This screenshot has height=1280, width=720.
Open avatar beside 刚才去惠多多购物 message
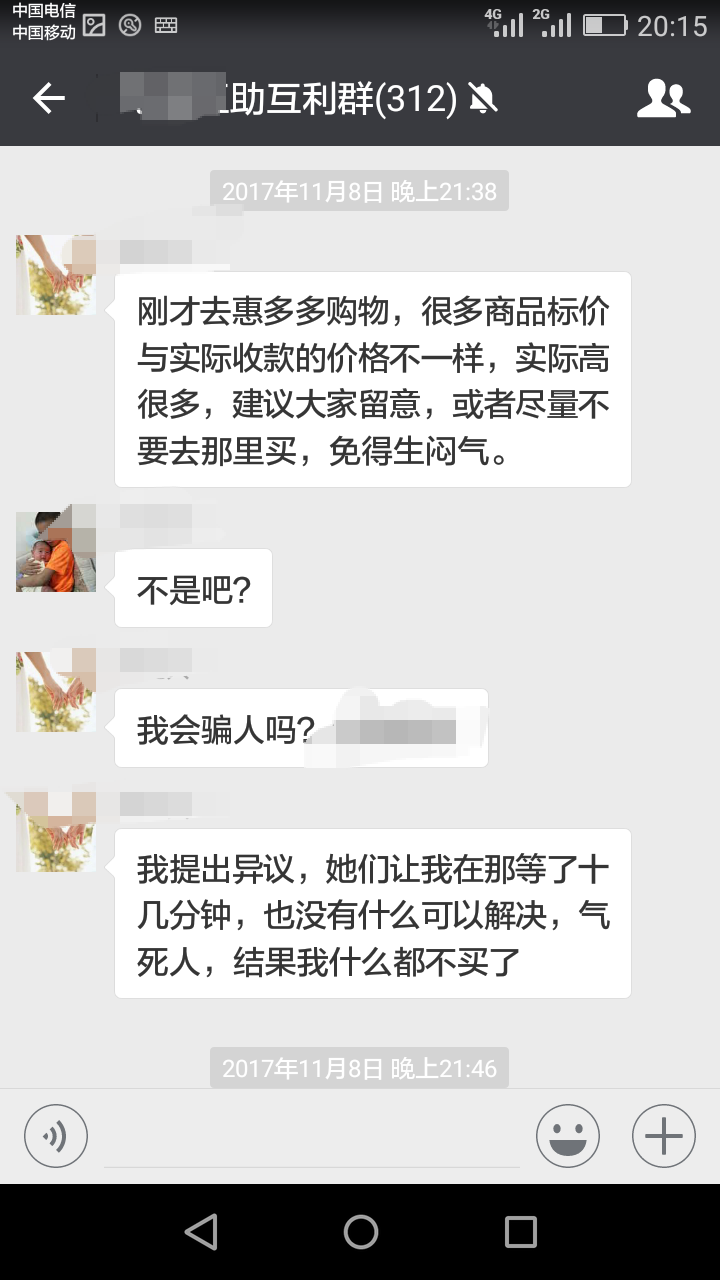coord(56,275)
